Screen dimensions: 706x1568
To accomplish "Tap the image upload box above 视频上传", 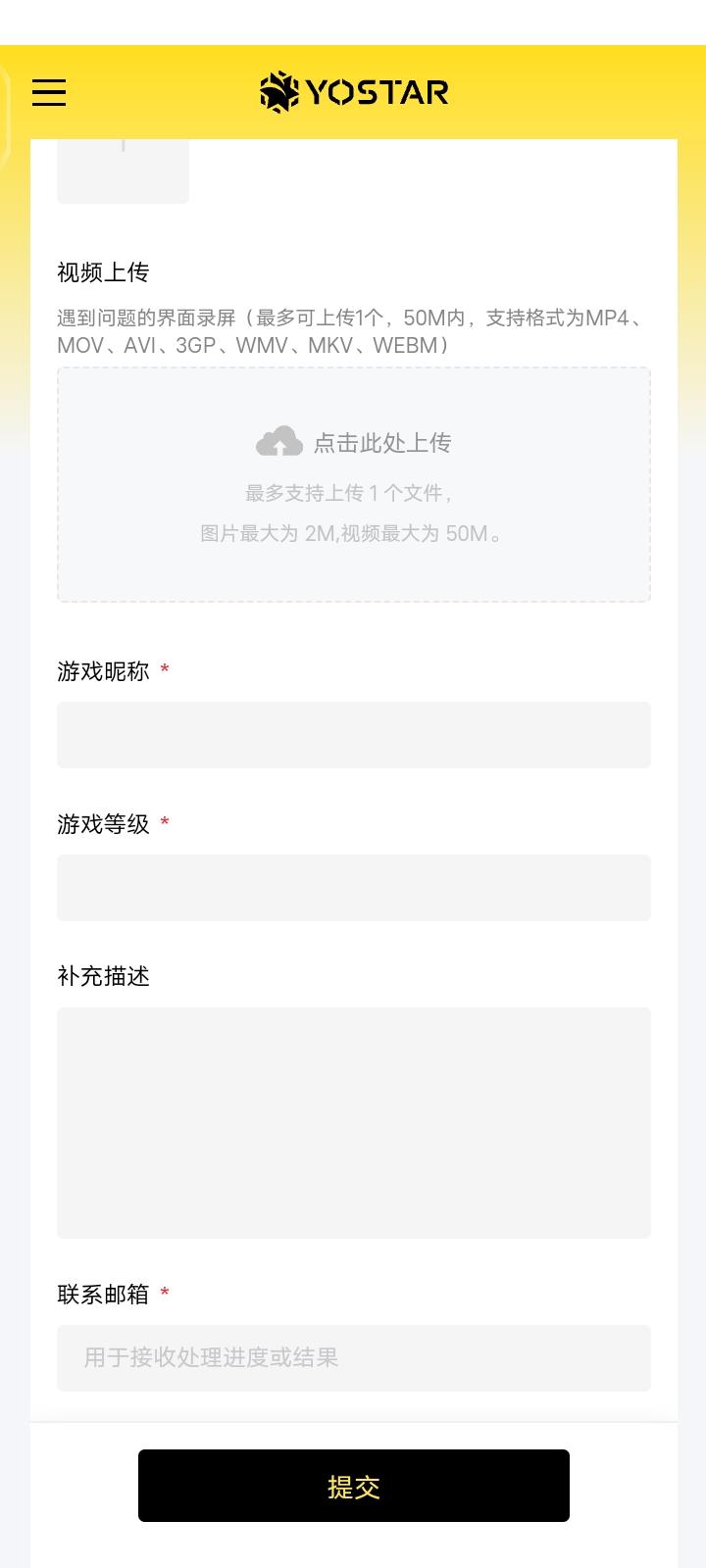I will point(123,171).
